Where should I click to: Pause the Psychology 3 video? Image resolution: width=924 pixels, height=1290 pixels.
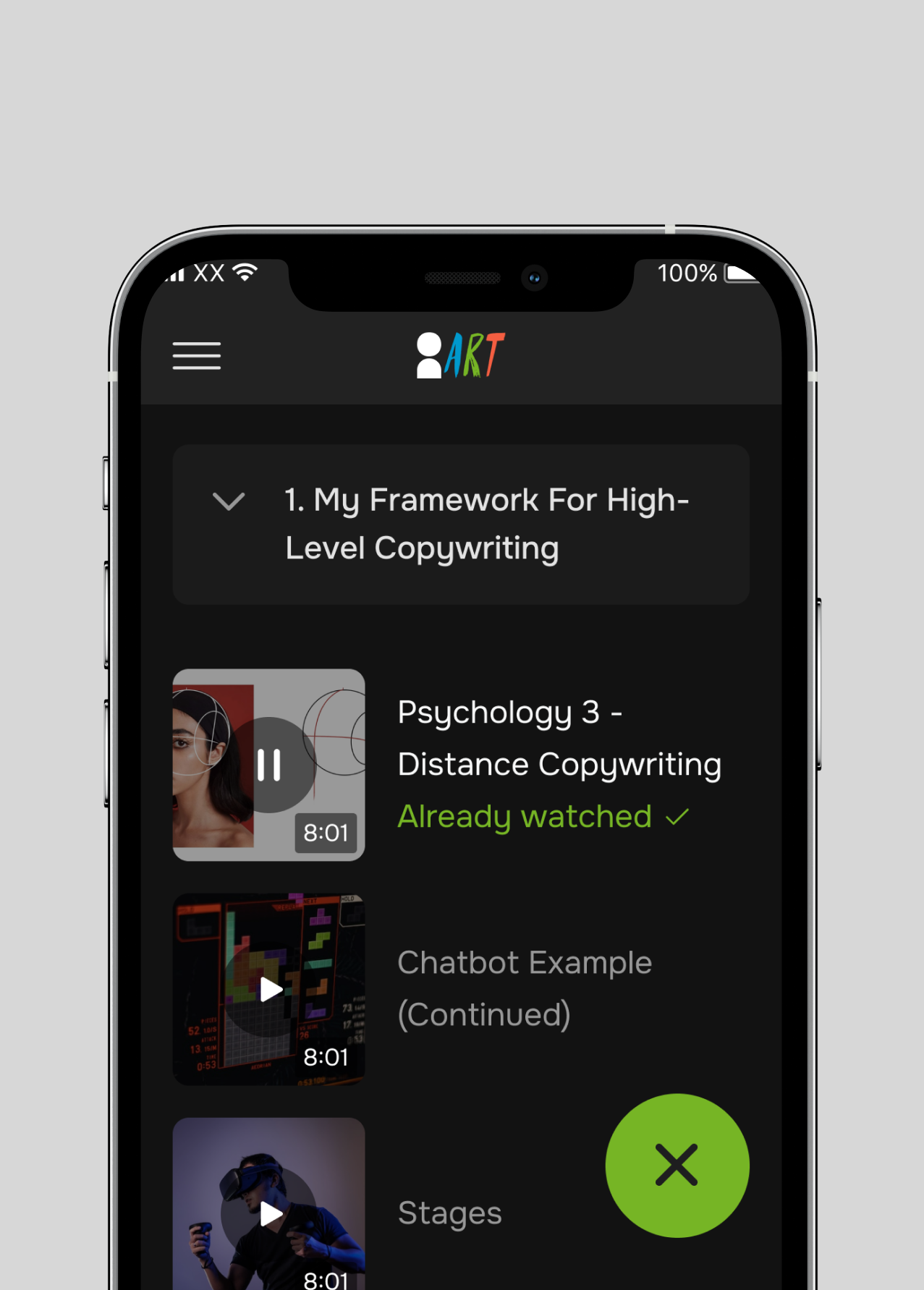tap(268, 765)
